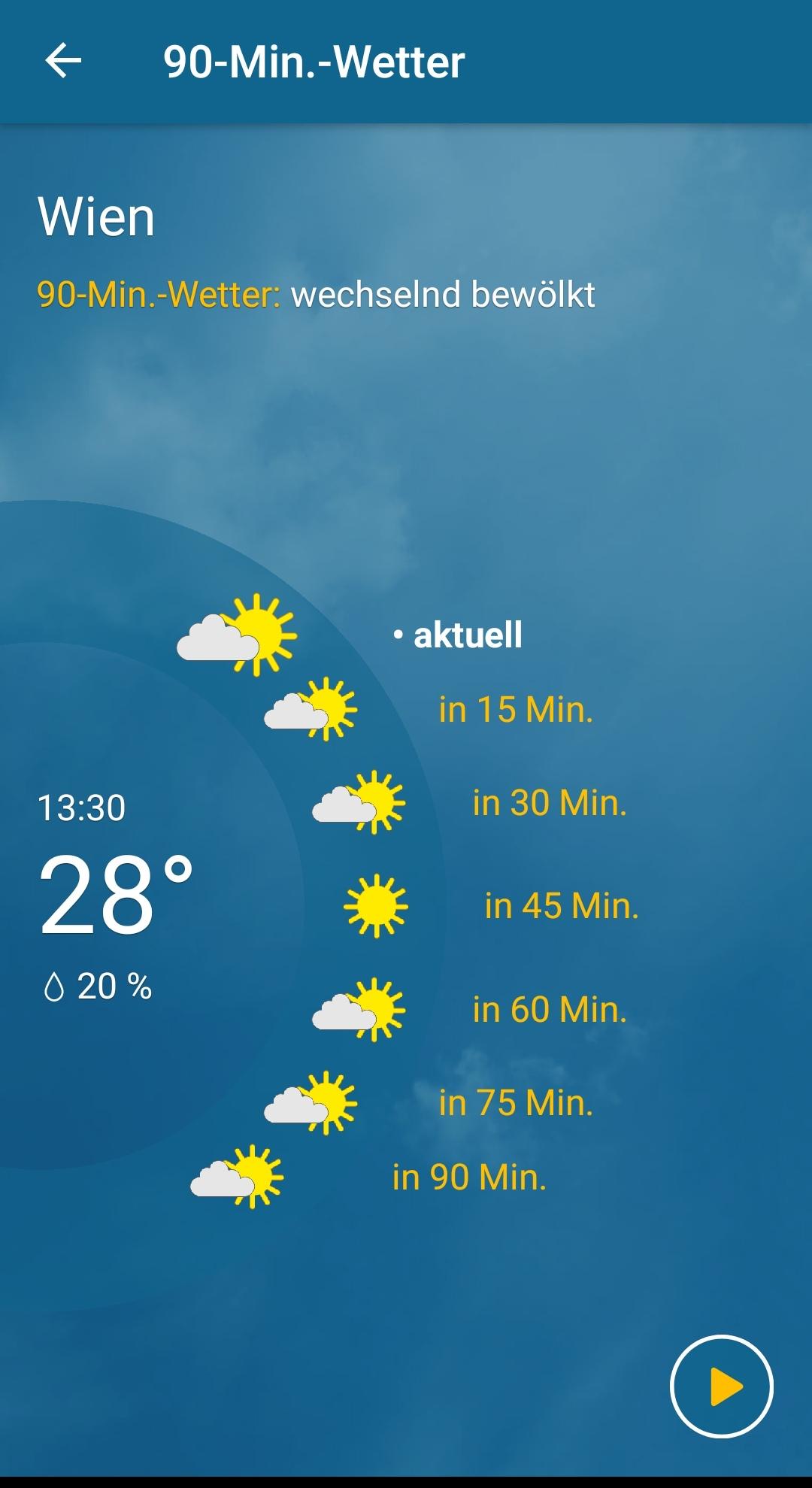
Task: Play the 90-minute weather animation
Action: click(721, 1386)
